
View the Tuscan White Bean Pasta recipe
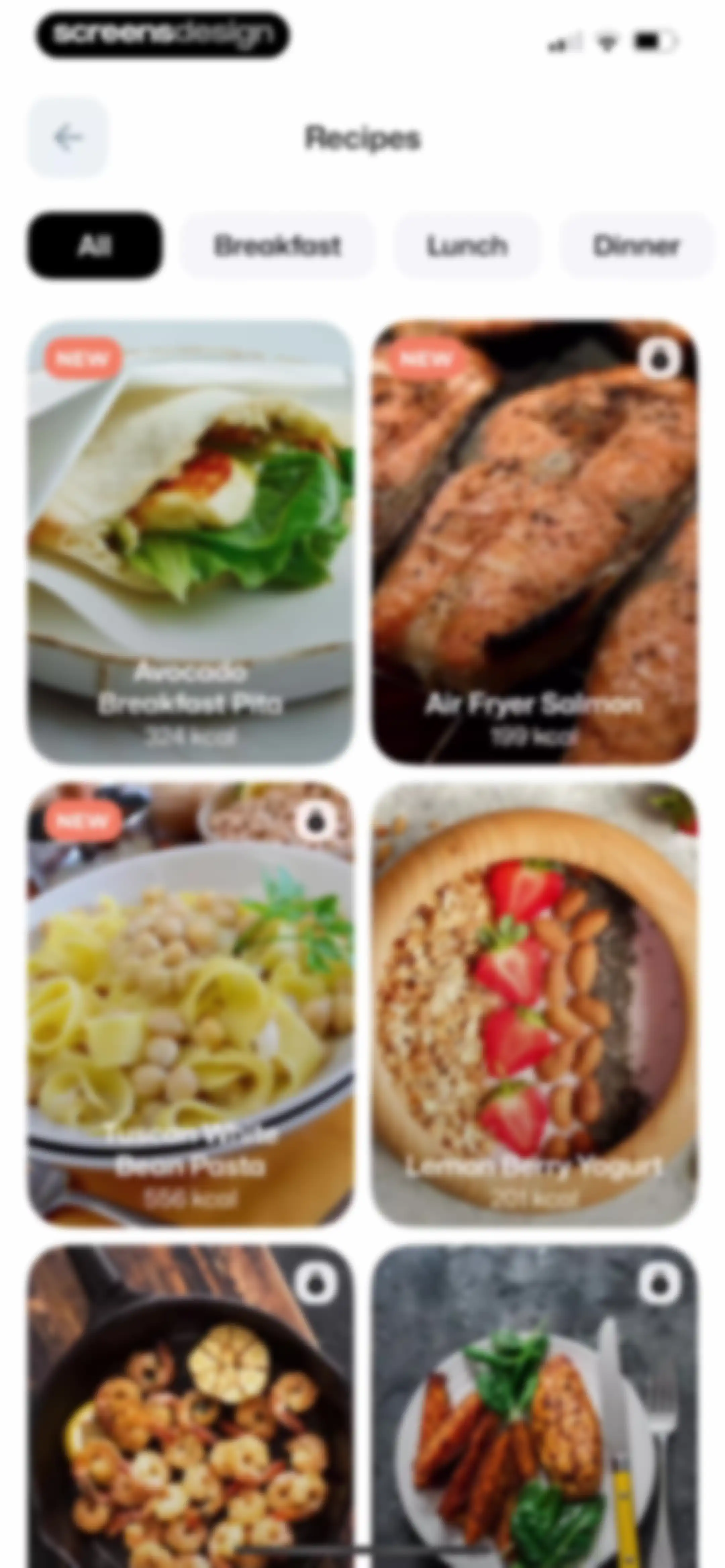(191, 1004)
